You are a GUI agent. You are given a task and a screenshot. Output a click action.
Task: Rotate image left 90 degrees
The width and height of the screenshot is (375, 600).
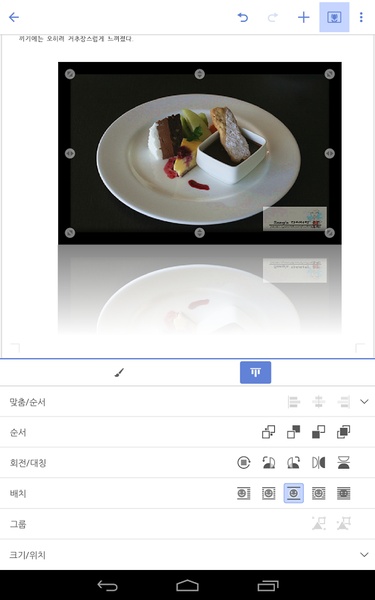[x=269, y=463]
